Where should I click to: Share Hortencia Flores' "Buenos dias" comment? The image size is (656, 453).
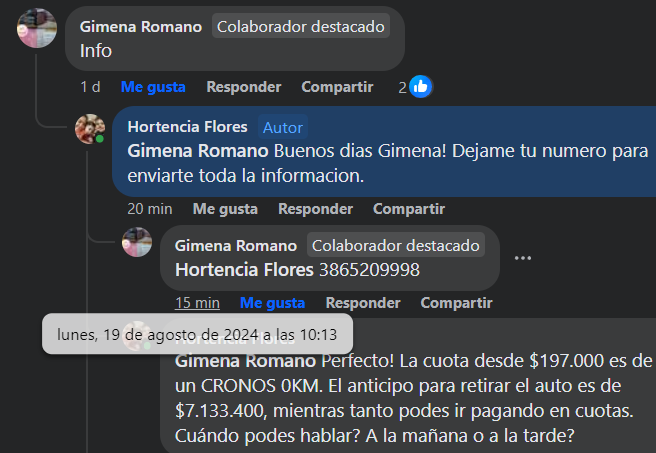pos(409,209)
